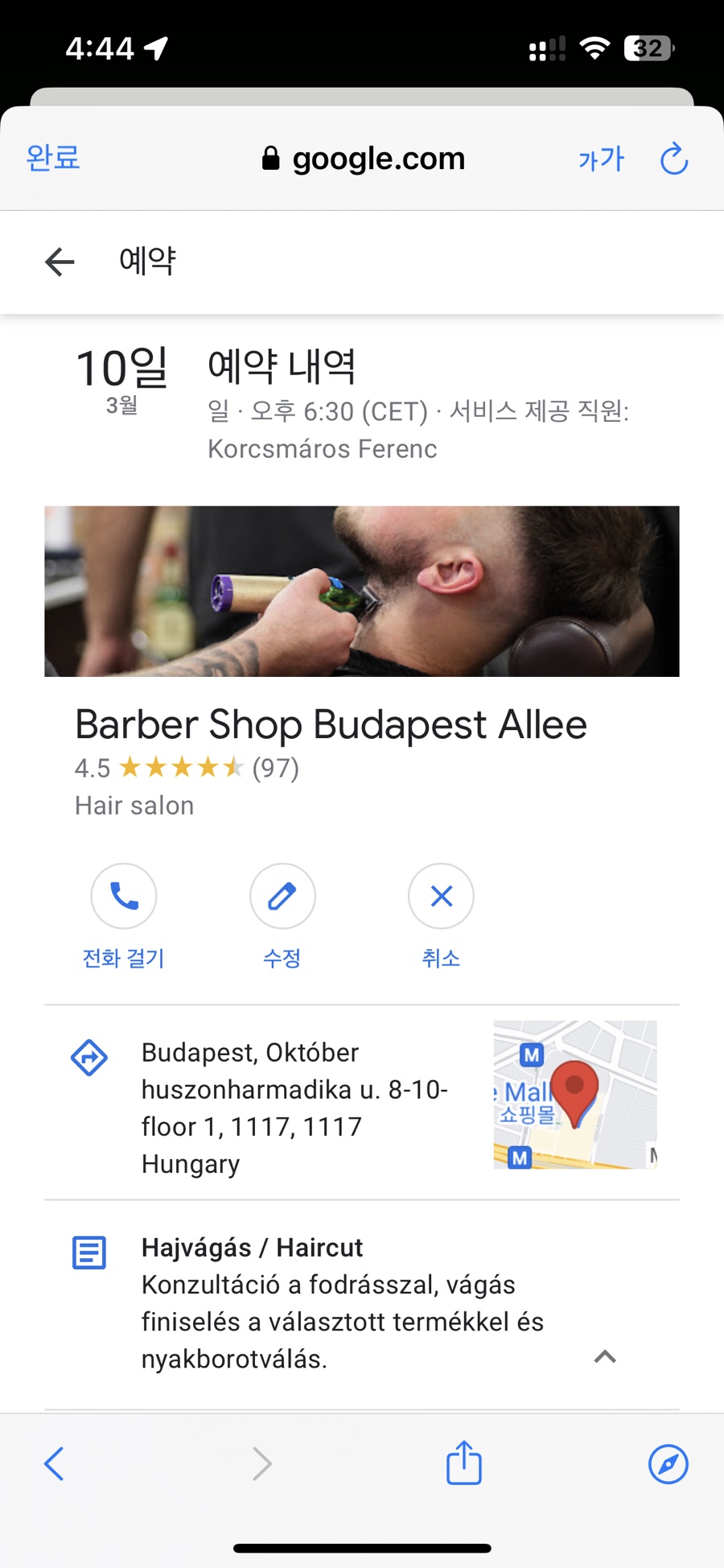Open the map thumbnail of the location
The image size is (724, 1568).
(575, 1095)
